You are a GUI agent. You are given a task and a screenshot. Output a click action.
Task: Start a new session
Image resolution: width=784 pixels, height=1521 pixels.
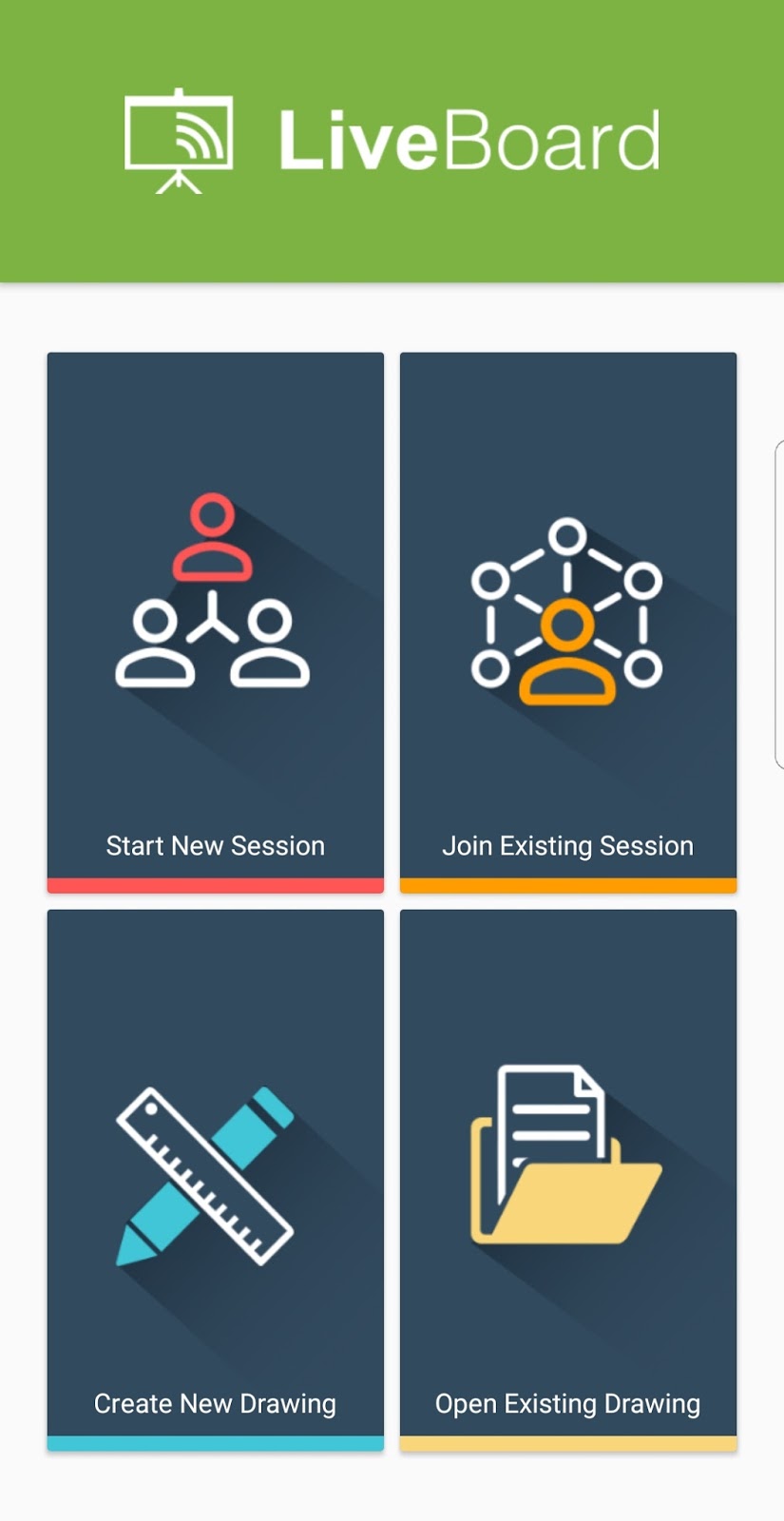click(x=216, y=623)
